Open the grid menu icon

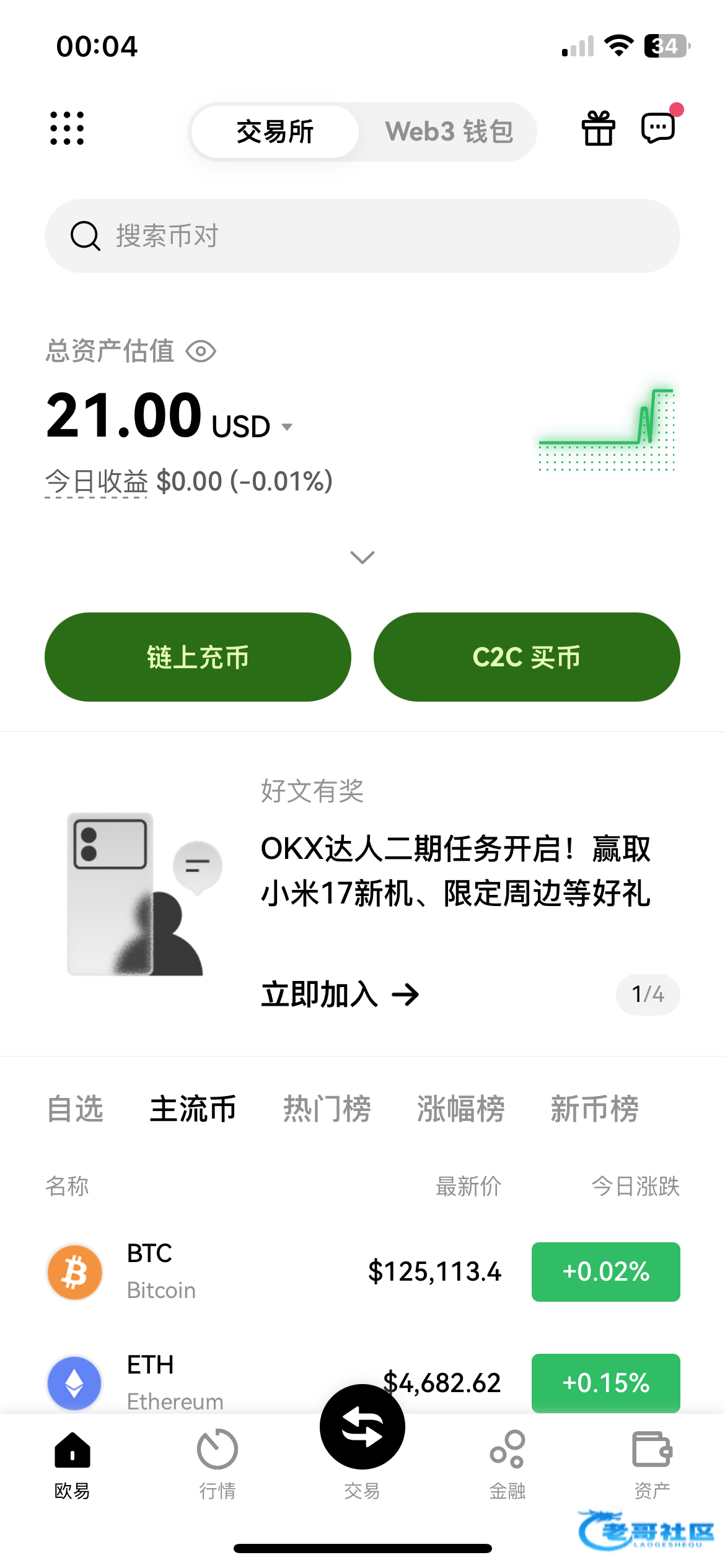67,129
